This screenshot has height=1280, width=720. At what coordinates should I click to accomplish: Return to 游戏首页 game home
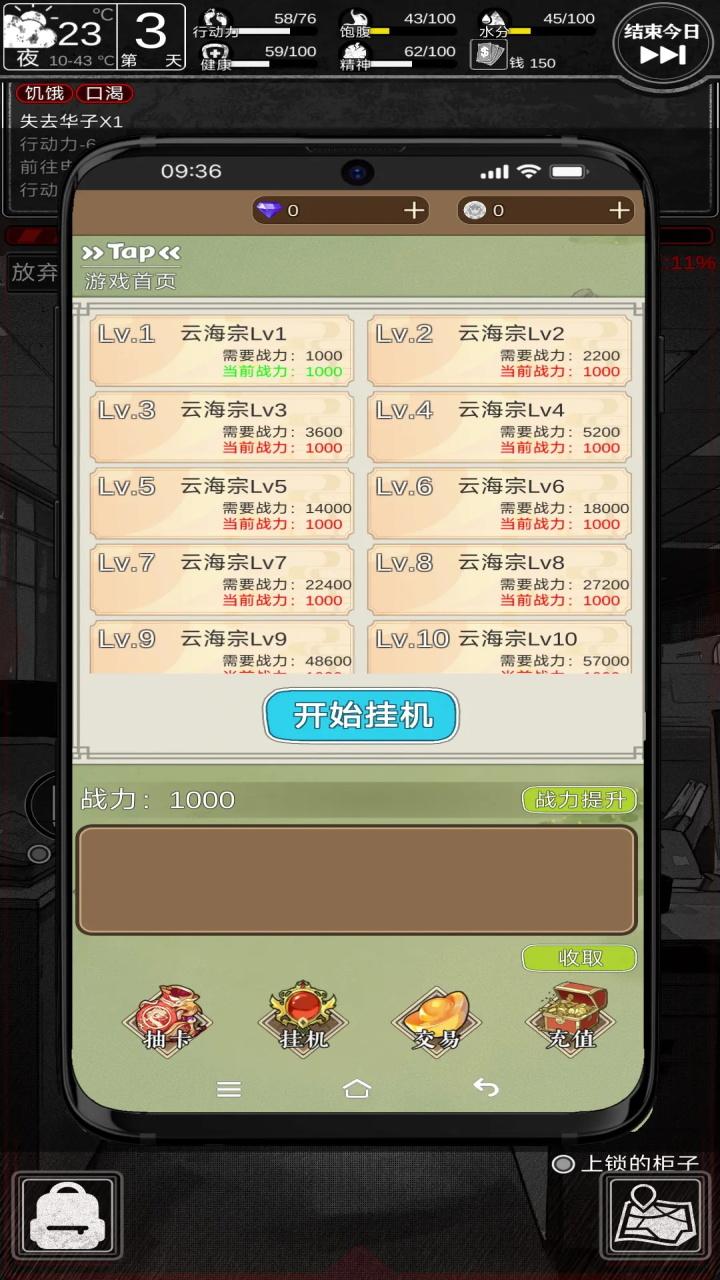130,281
